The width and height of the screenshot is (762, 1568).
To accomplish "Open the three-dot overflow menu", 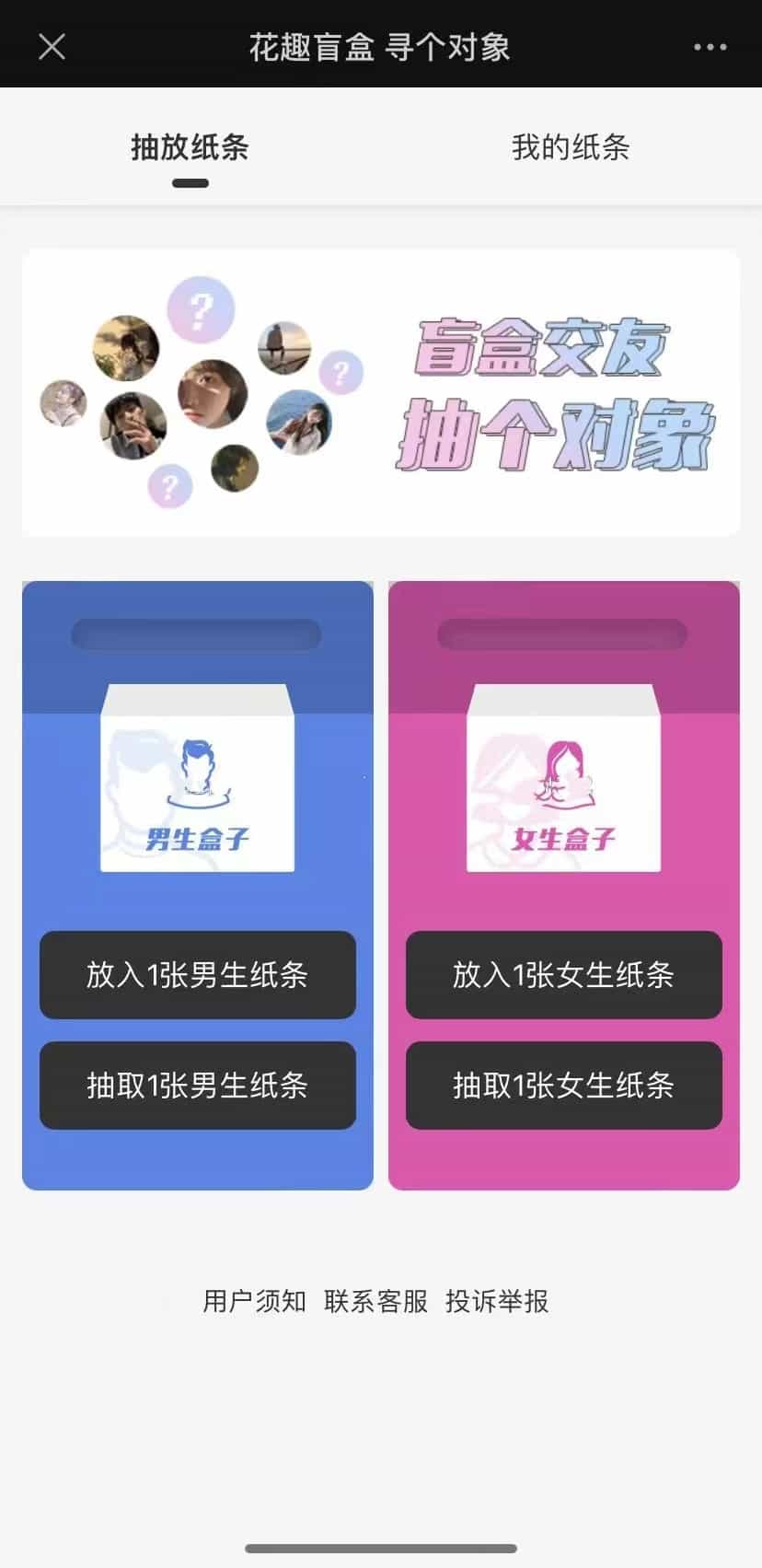I will click(x=710, y=47).
